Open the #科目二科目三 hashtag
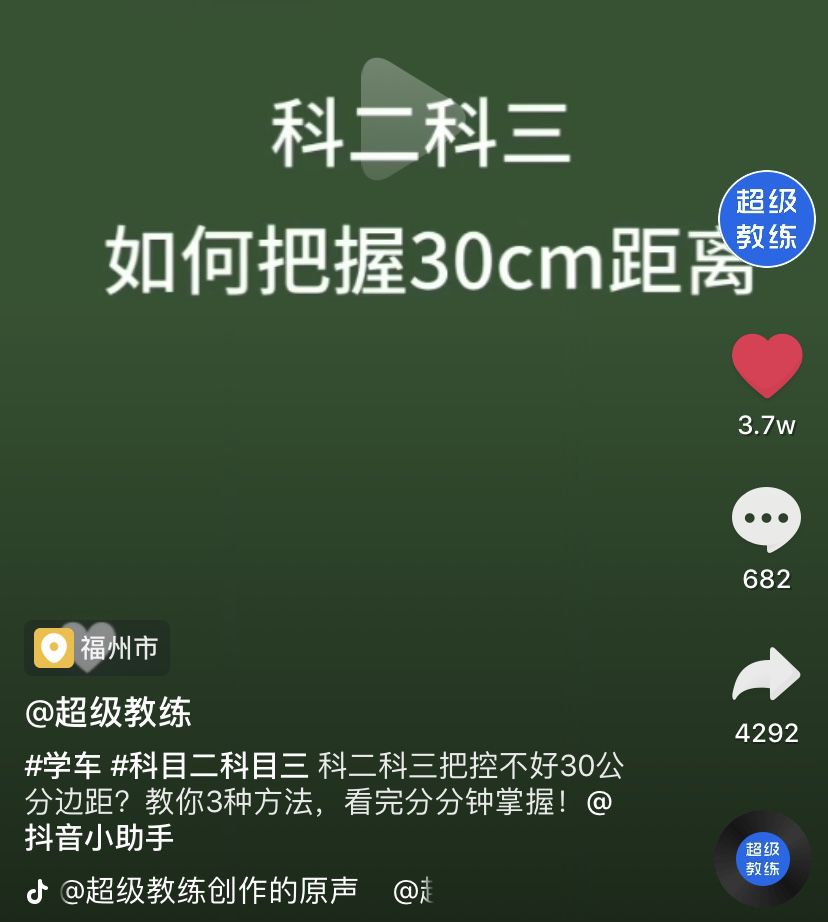The image size is (828, 922). (209, 767)
